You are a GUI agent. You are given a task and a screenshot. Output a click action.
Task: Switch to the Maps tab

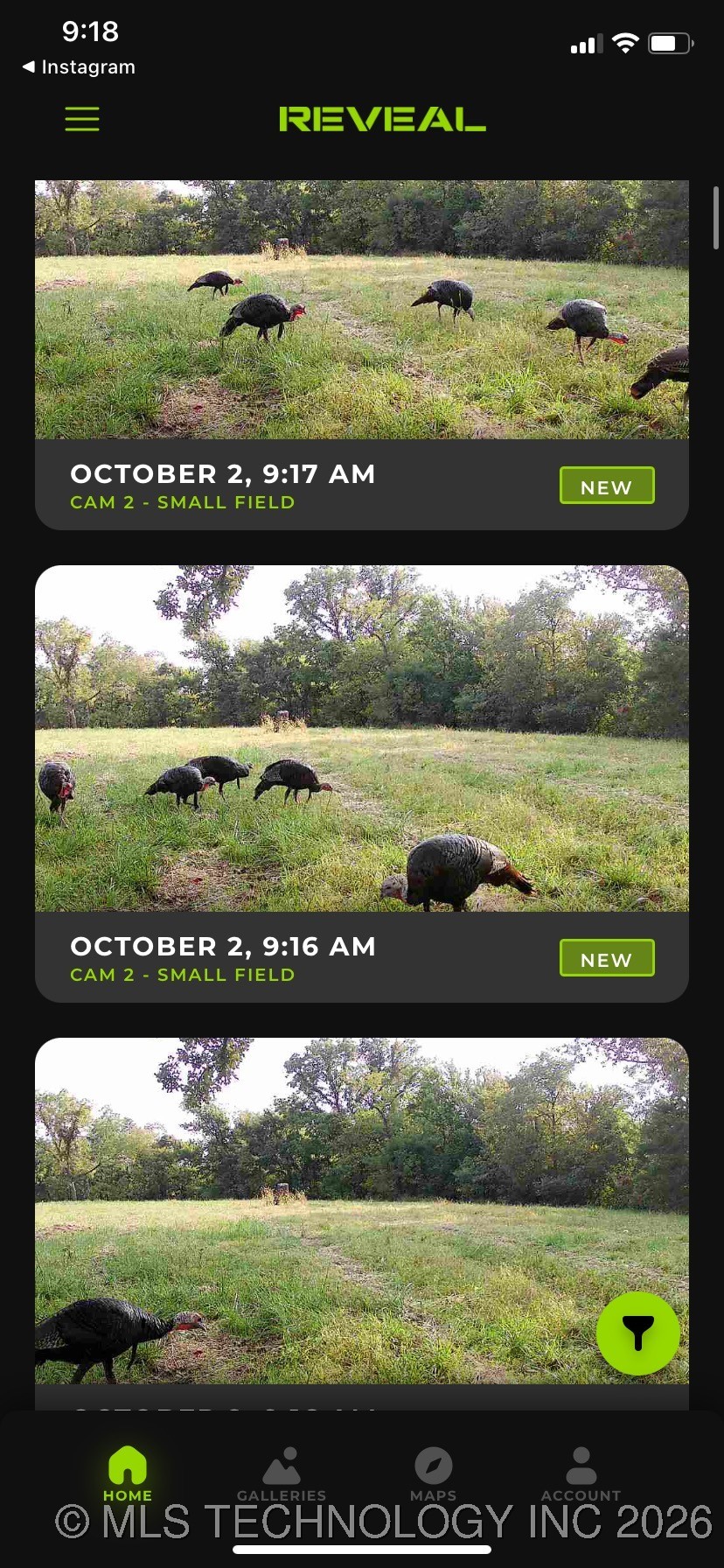(433, 1474)
